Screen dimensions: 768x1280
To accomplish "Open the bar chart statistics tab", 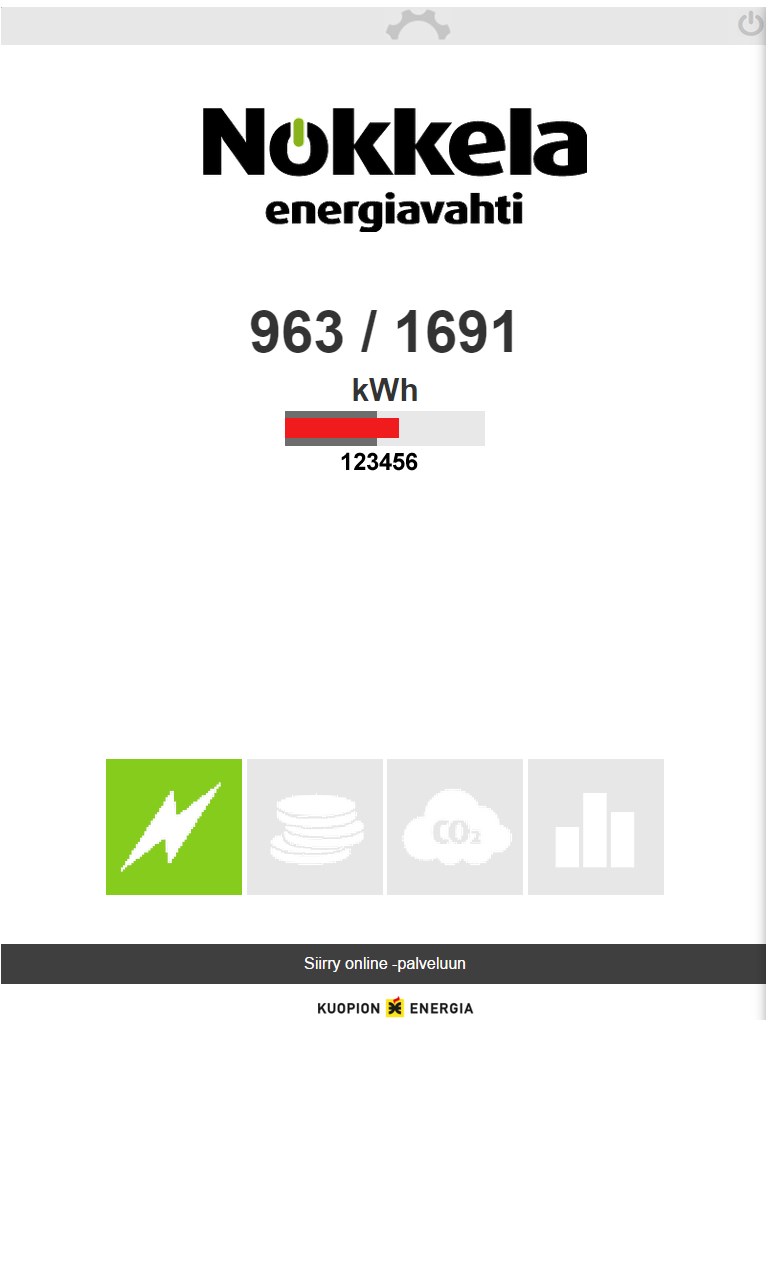I will pos(596,827).
